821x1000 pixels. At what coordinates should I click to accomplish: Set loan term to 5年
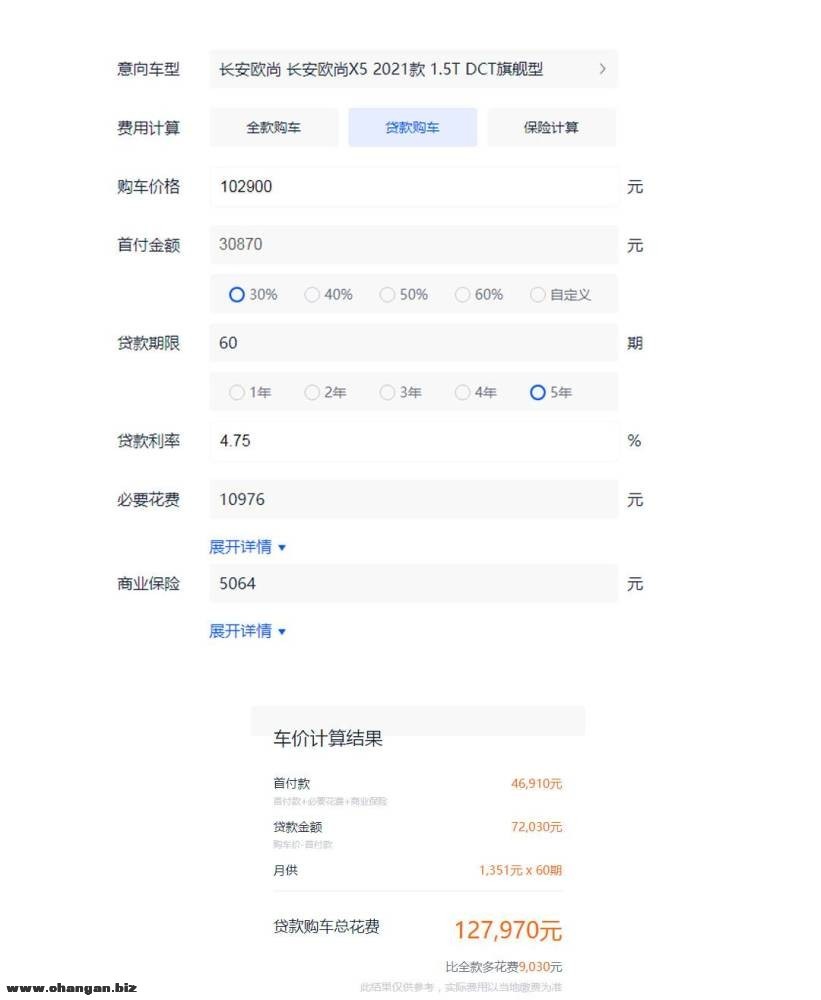(551, 393)
